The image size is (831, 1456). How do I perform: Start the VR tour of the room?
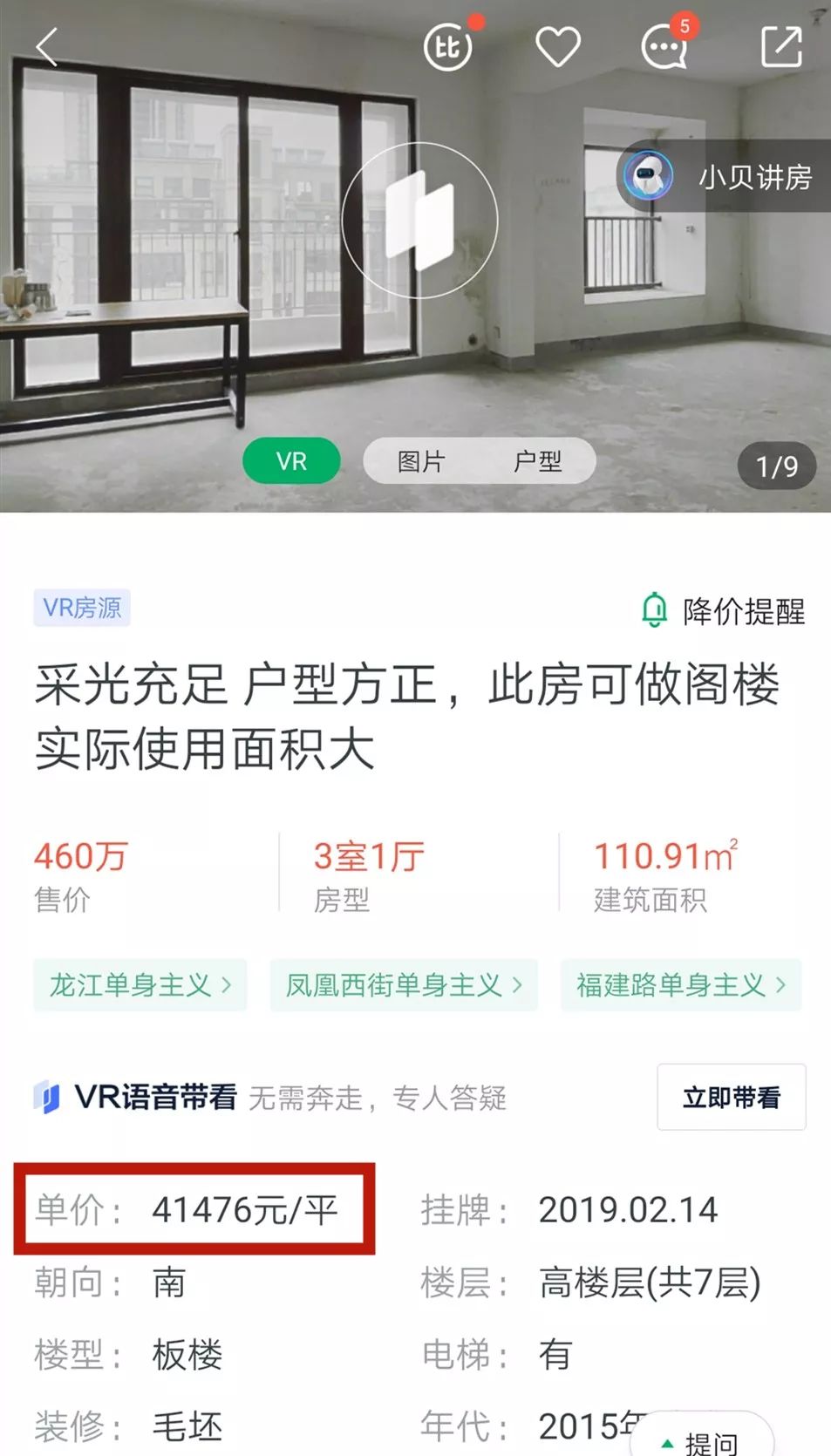tap(419, 220)
